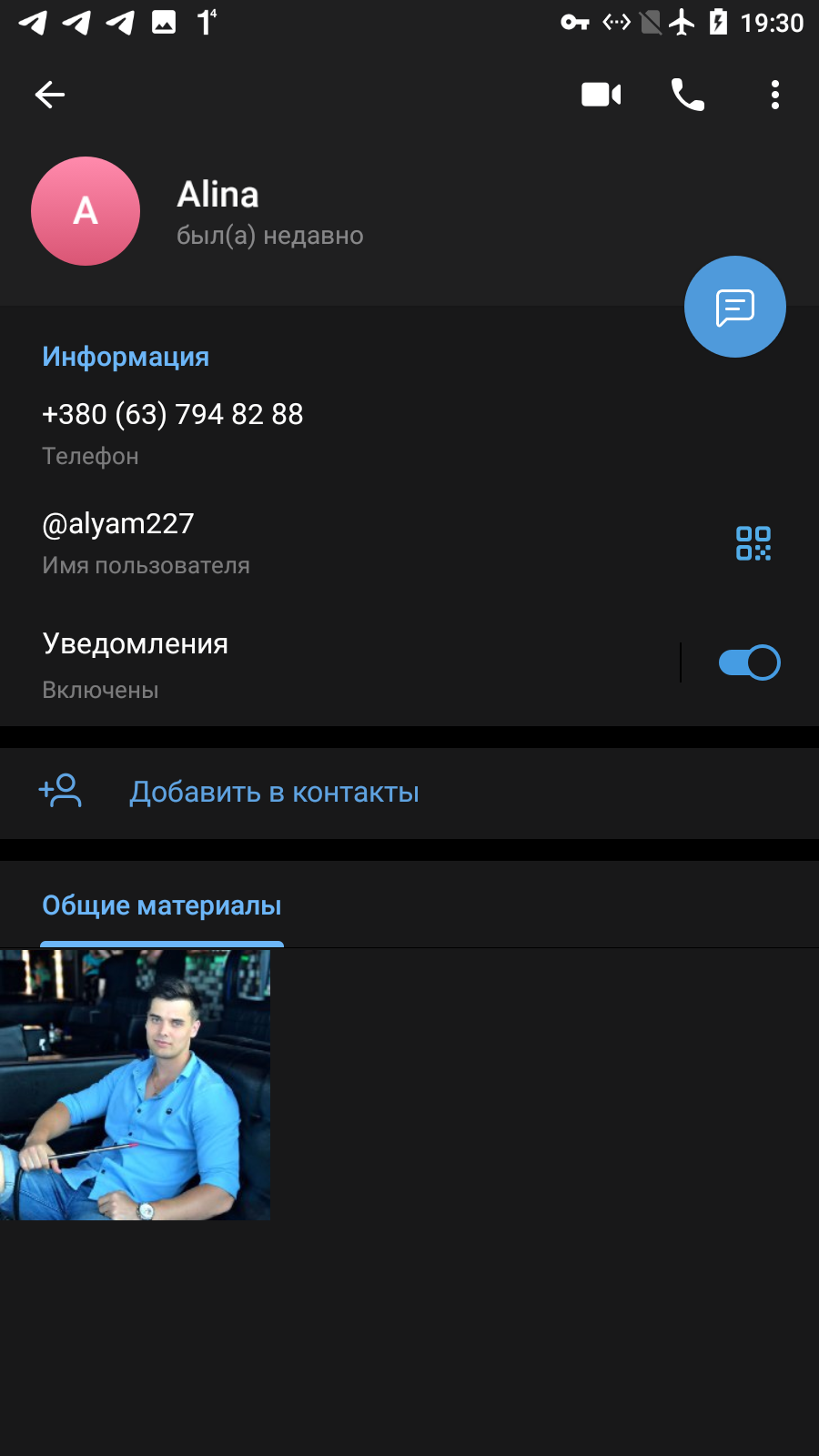Image resolution: width=819 pixels, height=1456 pixels.
Task: Open the Уведомления settings row
Action: coord(339,664)
